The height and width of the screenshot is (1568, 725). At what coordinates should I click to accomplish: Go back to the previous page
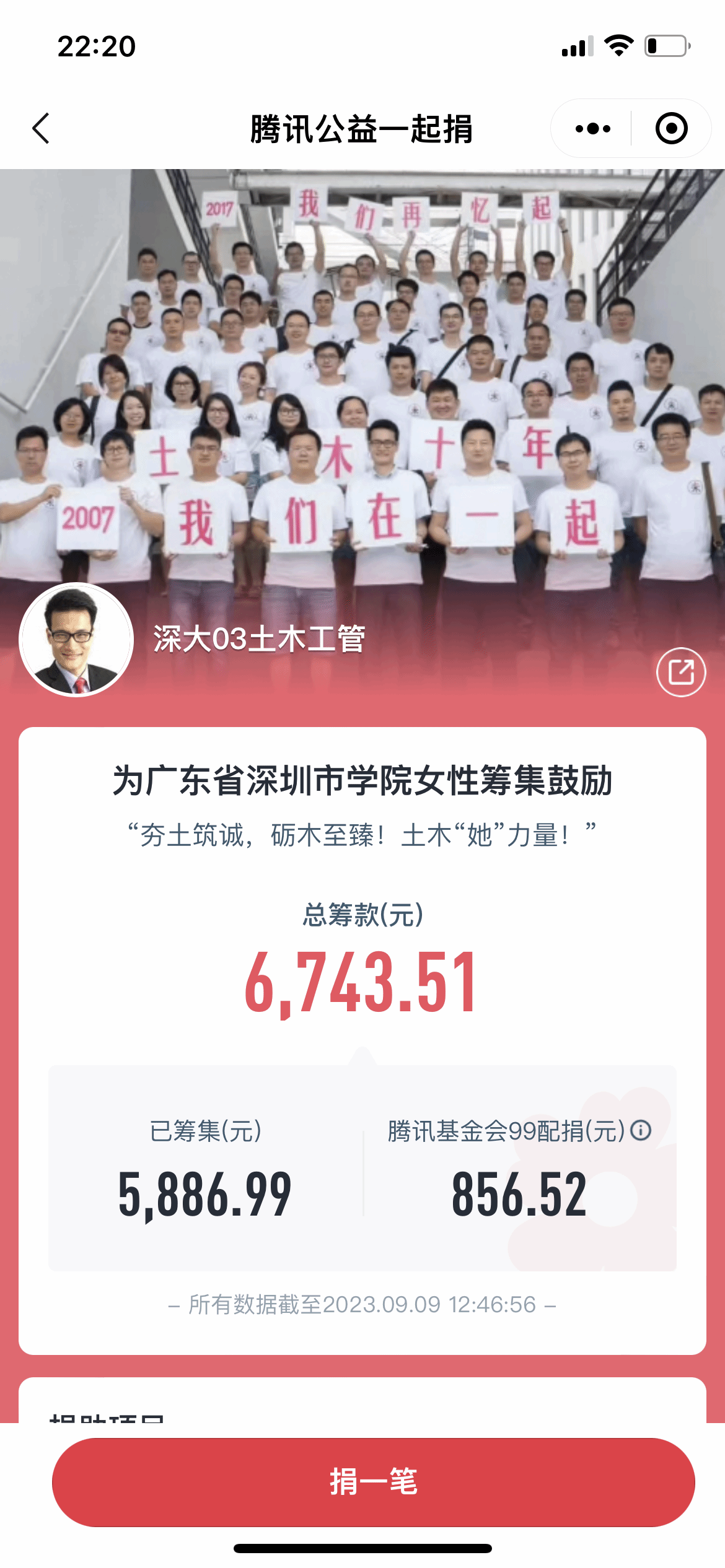click(41, 129)
